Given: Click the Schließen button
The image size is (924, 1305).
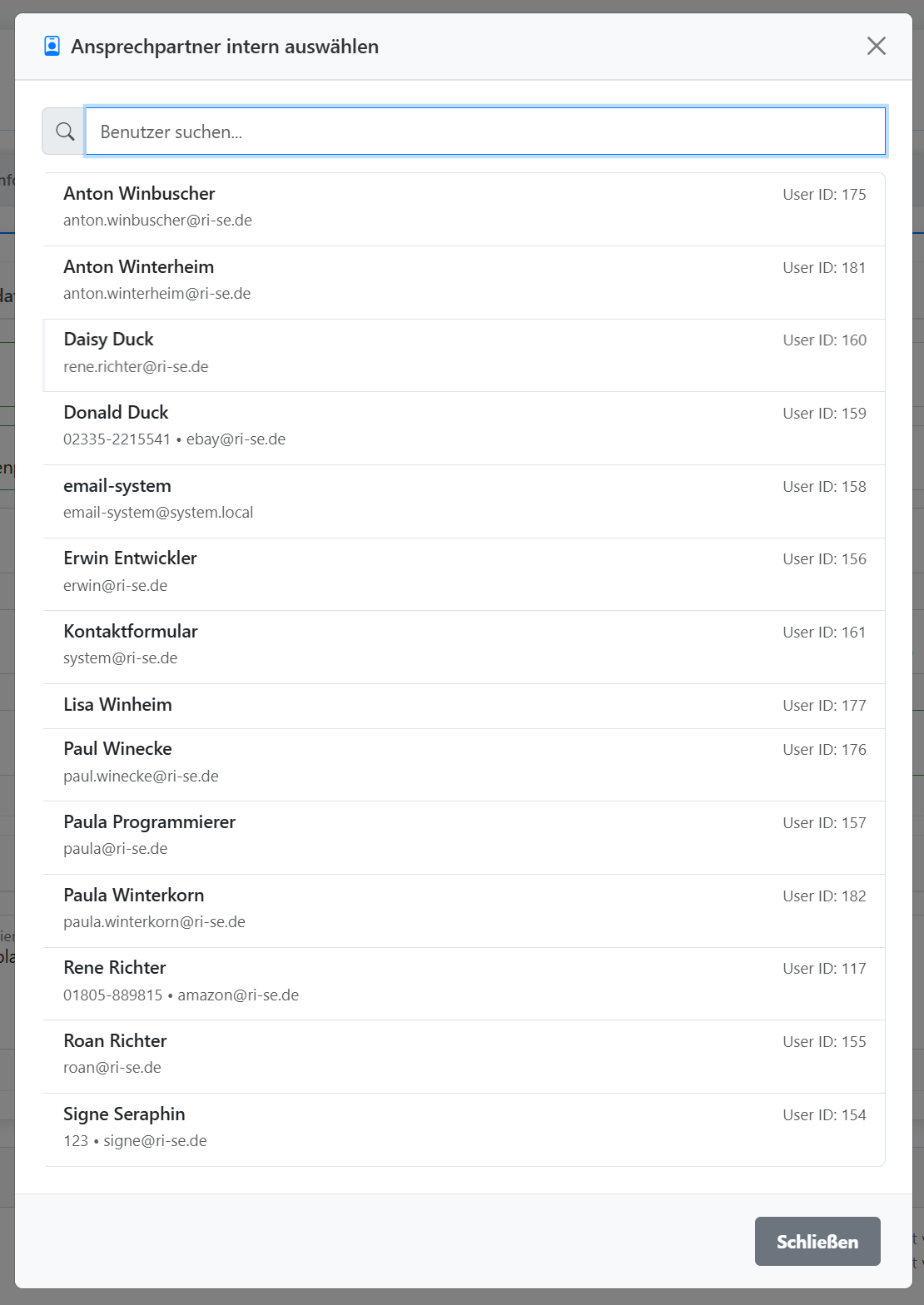Looking at the screenshot, I should coord(817,1241).
